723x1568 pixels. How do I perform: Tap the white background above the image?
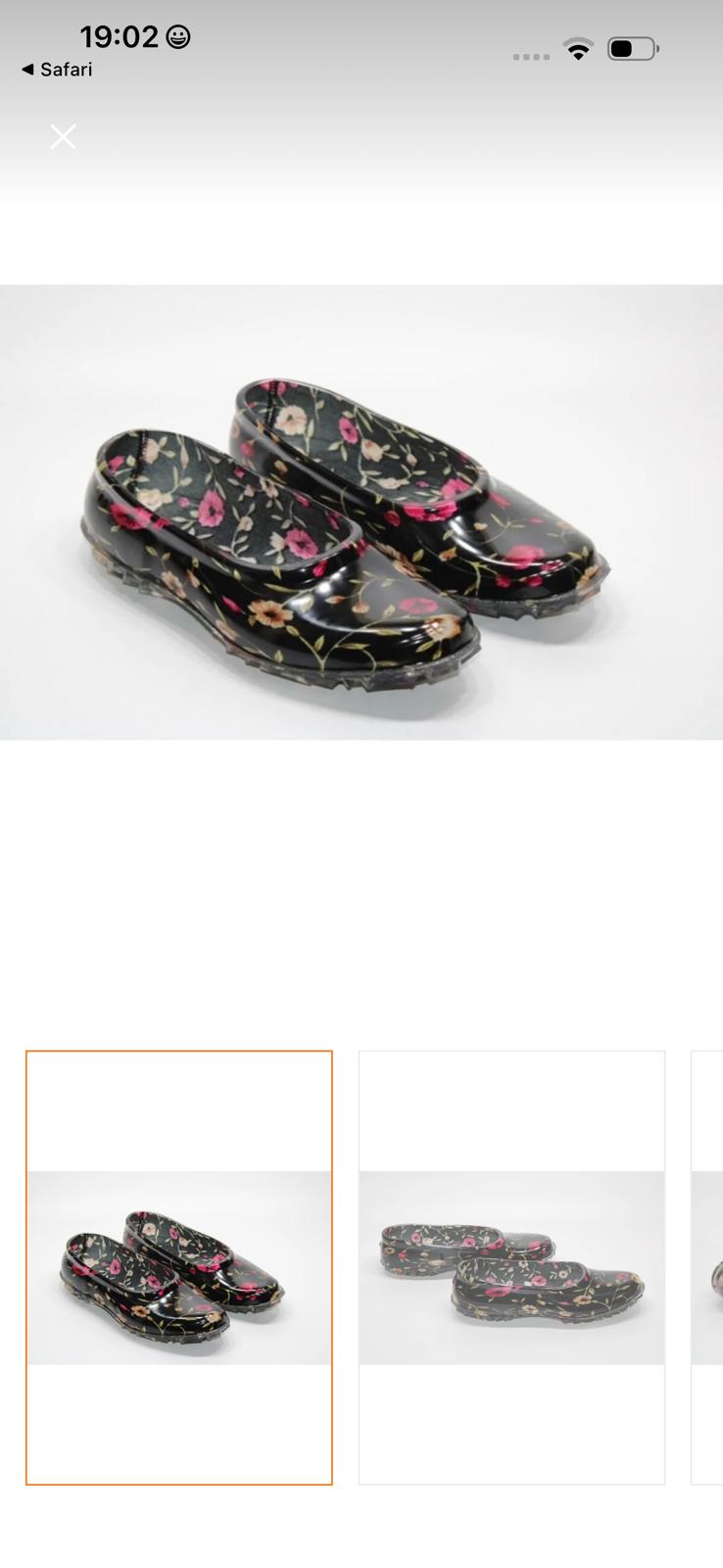pos(361,225)
